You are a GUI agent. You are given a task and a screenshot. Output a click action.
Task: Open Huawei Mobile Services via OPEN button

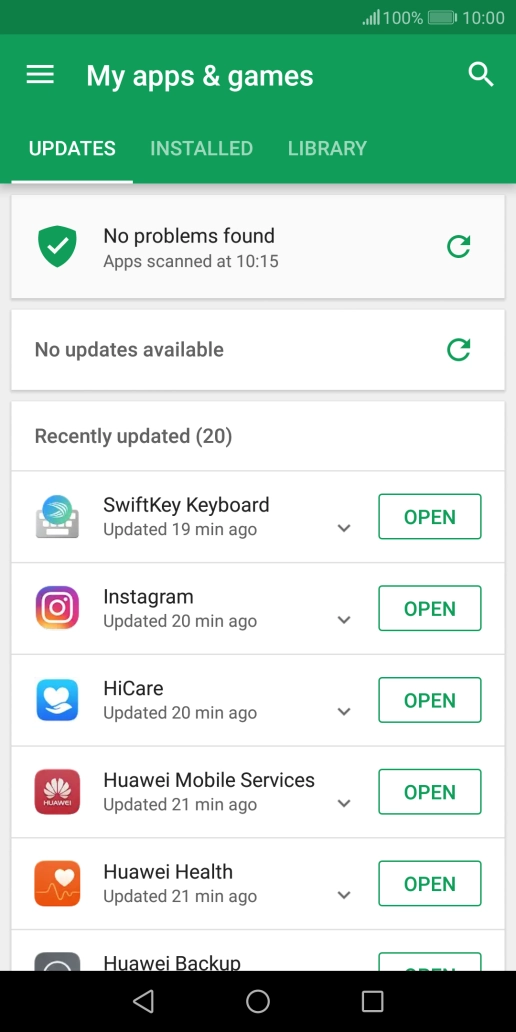point(430,792)
